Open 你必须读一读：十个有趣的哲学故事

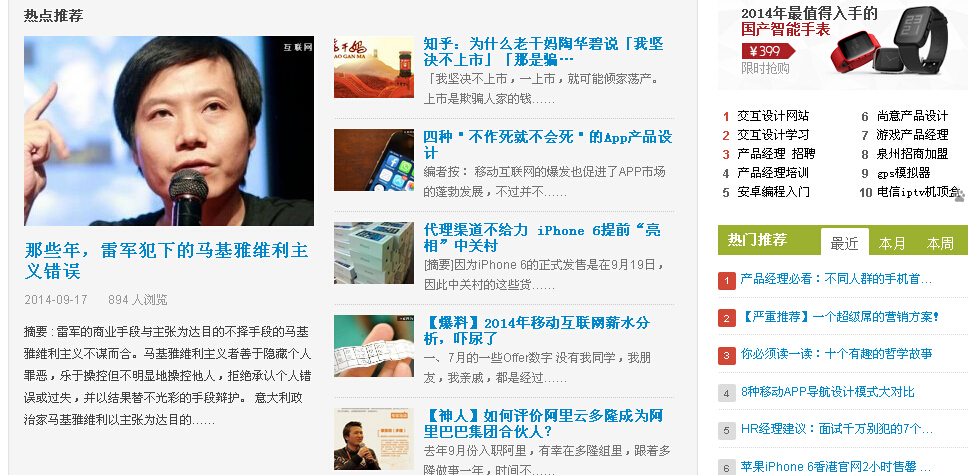click(x=836, y=354)
